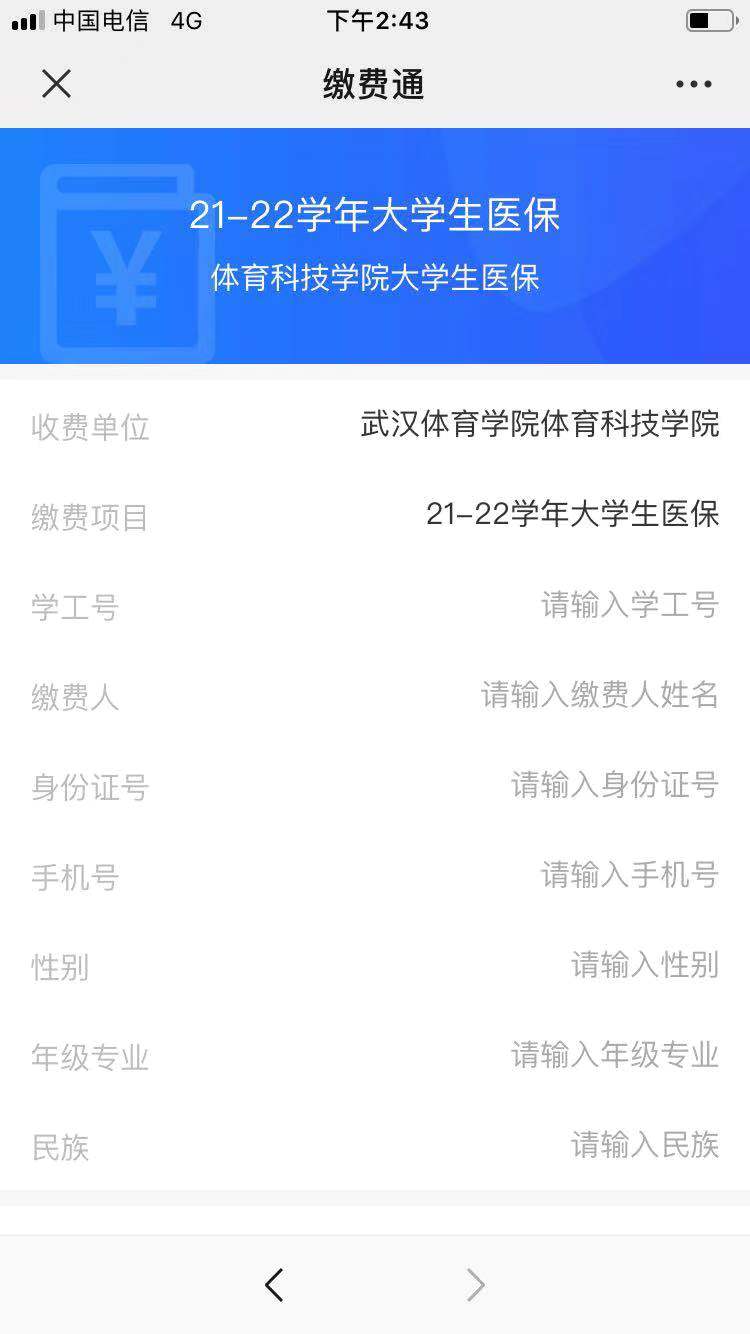Open the three-dot overflow menu
Viewport: 750px width, 1334px height.
[693, 84]
